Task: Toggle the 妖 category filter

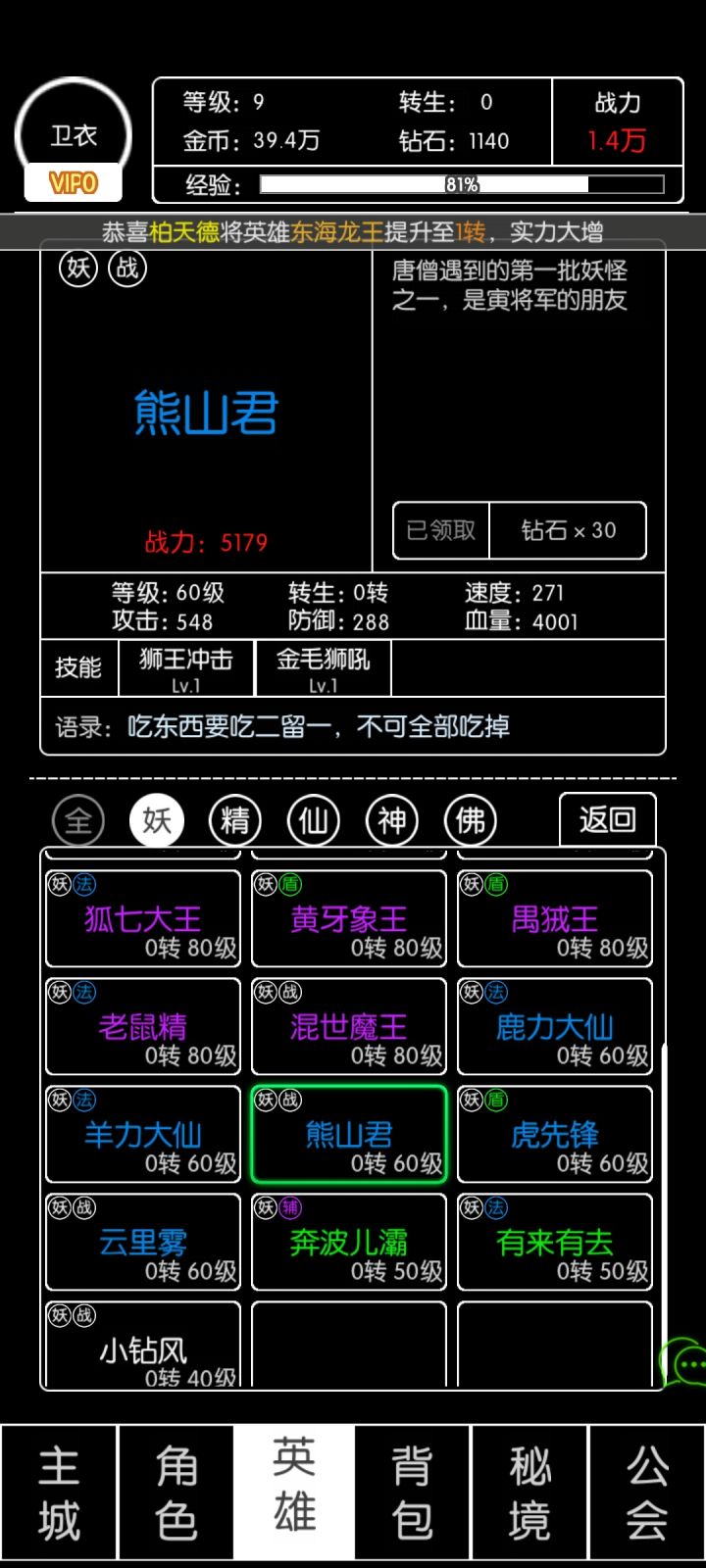Action: pyautogui.click(x=157, y=819)
